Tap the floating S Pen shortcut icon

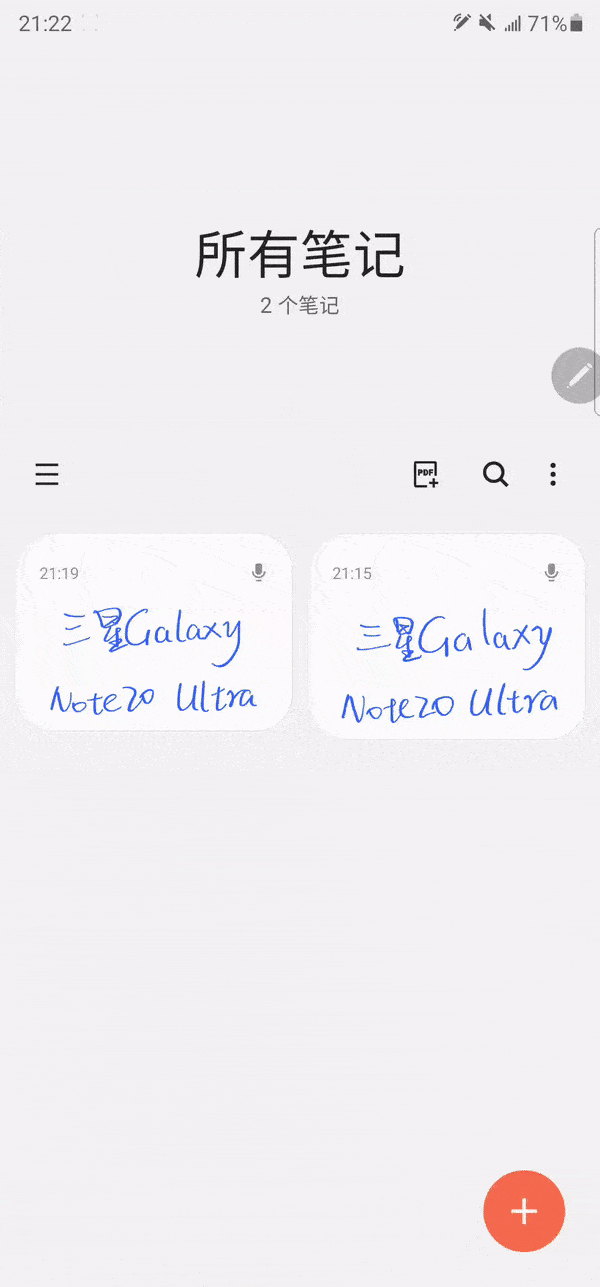pos(577,376)
